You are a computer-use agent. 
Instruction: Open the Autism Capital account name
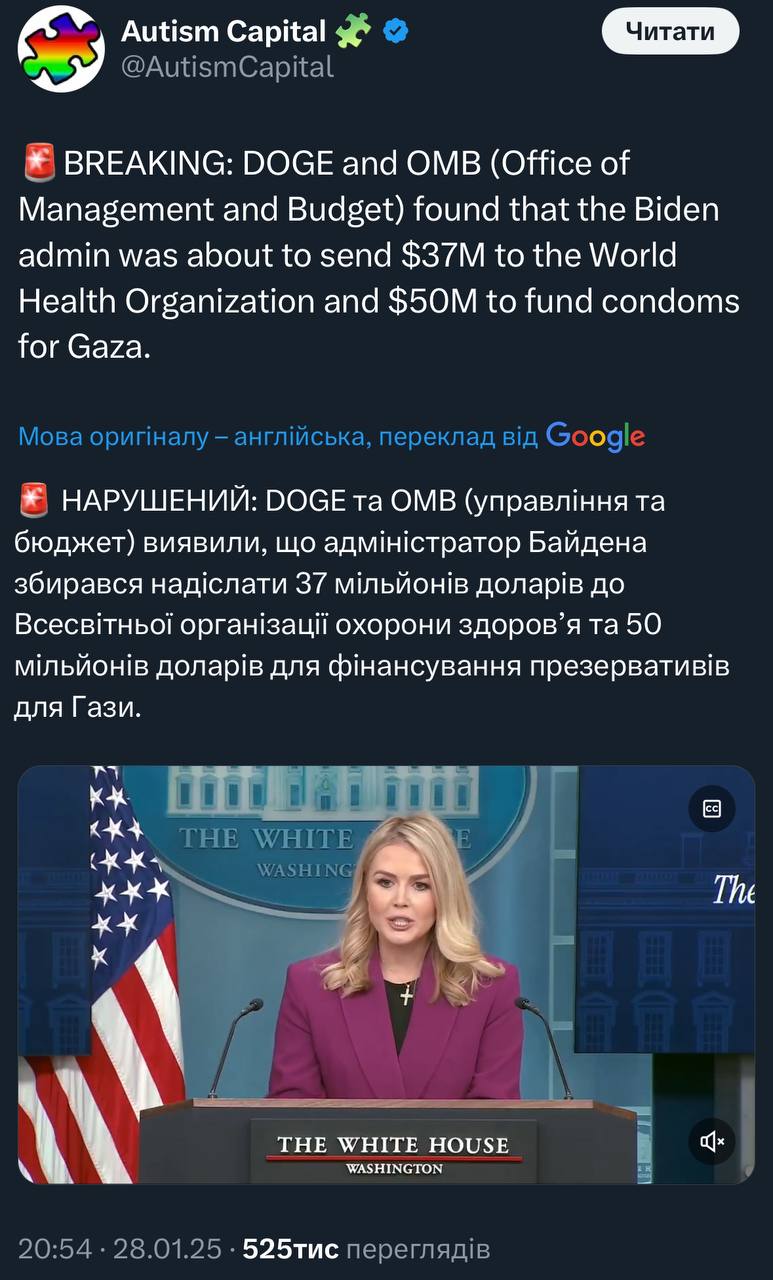[224, 32]
